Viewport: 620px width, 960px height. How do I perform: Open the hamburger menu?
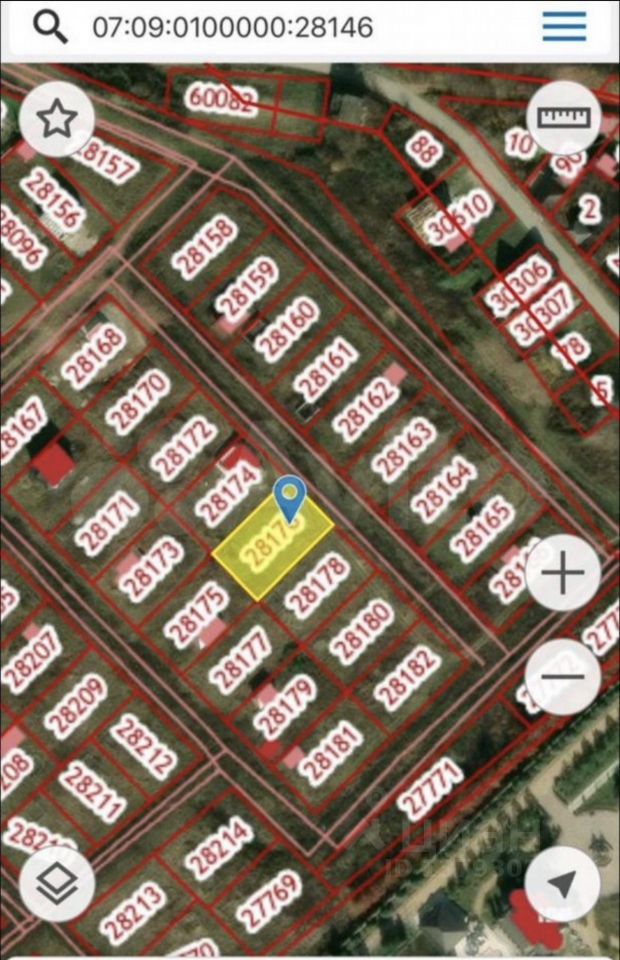pos(564,27)
